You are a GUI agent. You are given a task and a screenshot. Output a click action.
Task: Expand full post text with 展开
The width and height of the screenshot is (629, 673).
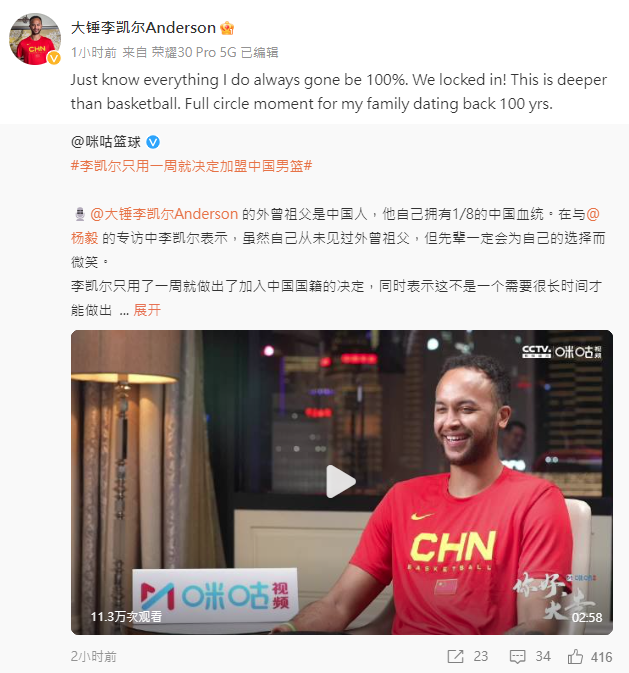point(147,311)
